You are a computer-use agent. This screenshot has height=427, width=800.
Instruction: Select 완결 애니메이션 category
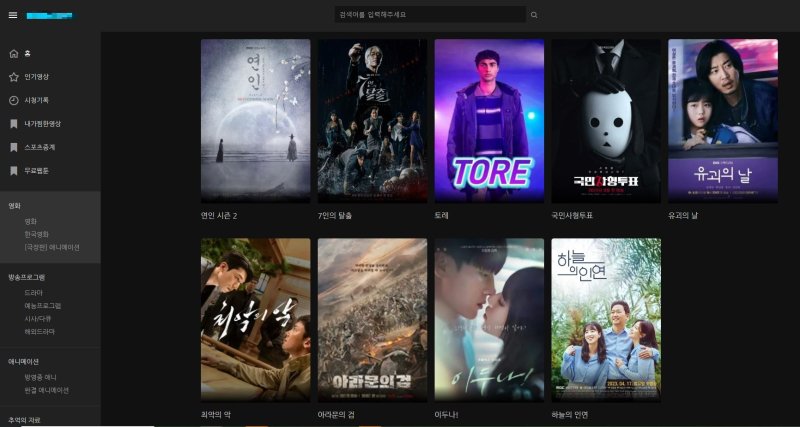coord(47,390)
